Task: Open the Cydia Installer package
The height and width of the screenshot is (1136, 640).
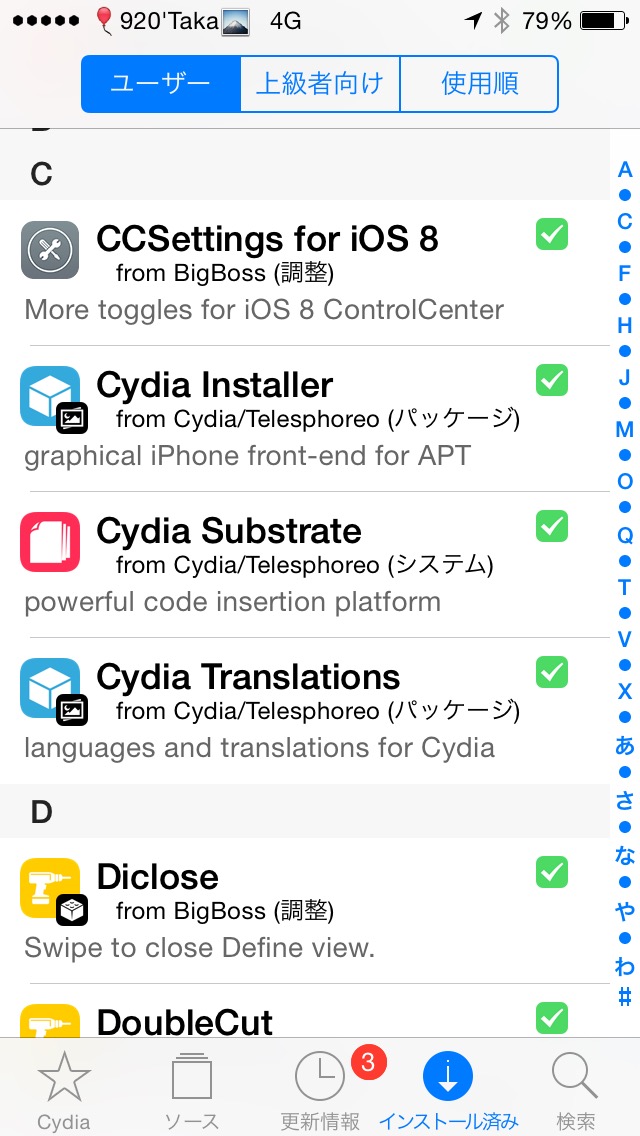Action: [x=304, y=419]
